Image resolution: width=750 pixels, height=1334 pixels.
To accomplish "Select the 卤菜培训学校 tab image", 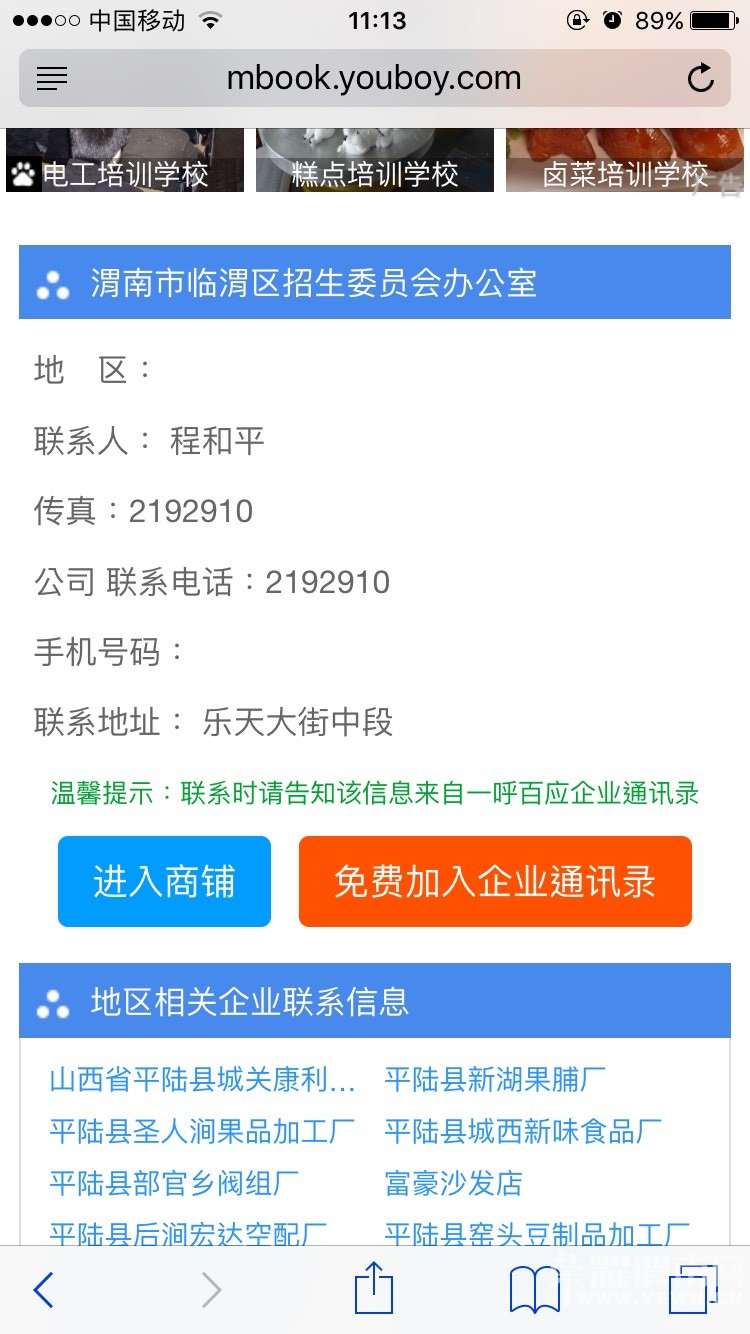I will (624, 160).
